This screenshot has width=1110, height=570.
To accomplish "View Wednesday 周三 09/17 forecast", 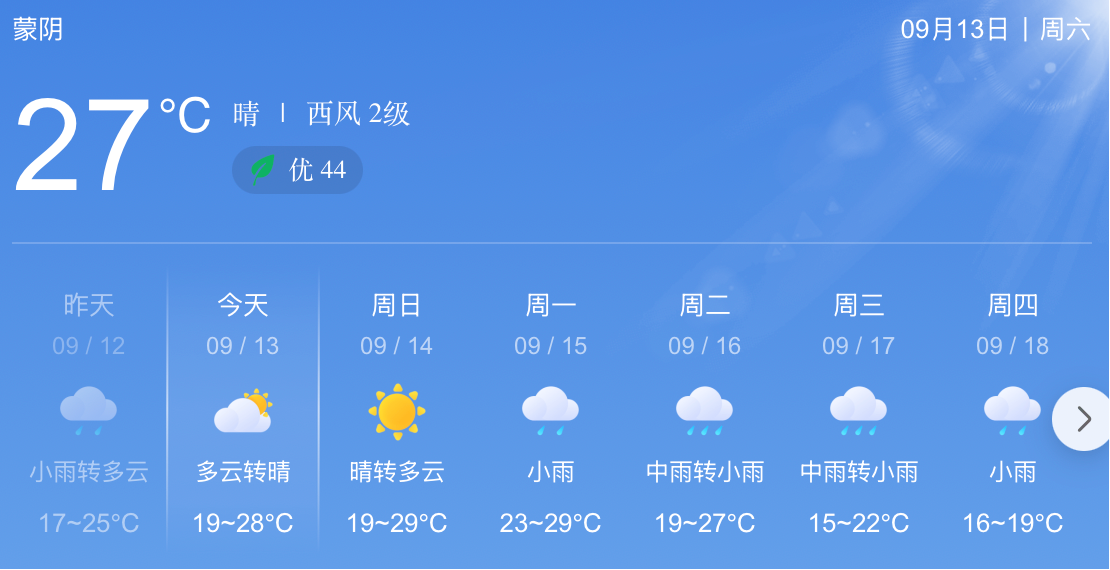I will click(x=859, y=412).
